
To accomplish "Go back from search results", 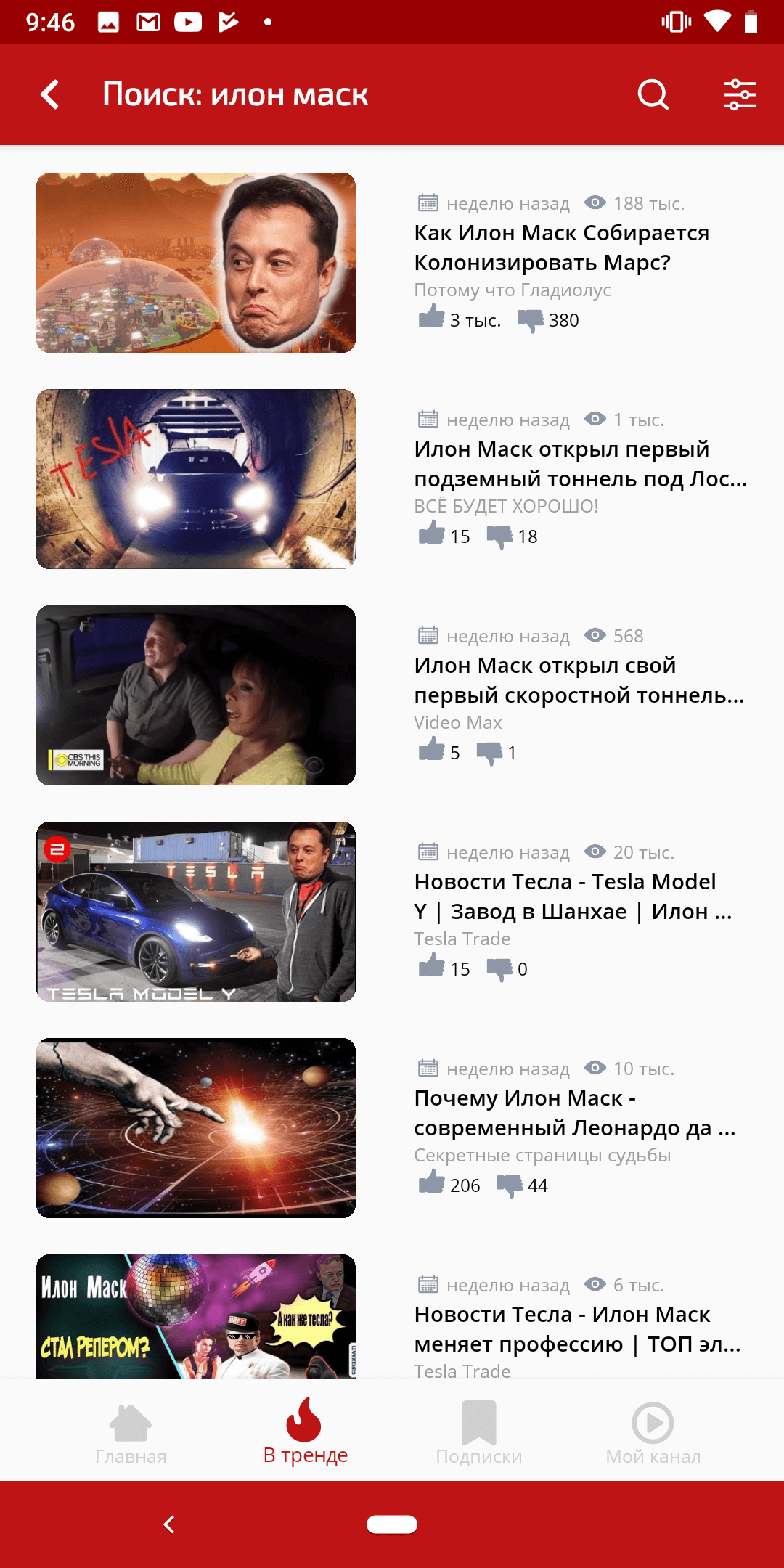I will 49,94.
